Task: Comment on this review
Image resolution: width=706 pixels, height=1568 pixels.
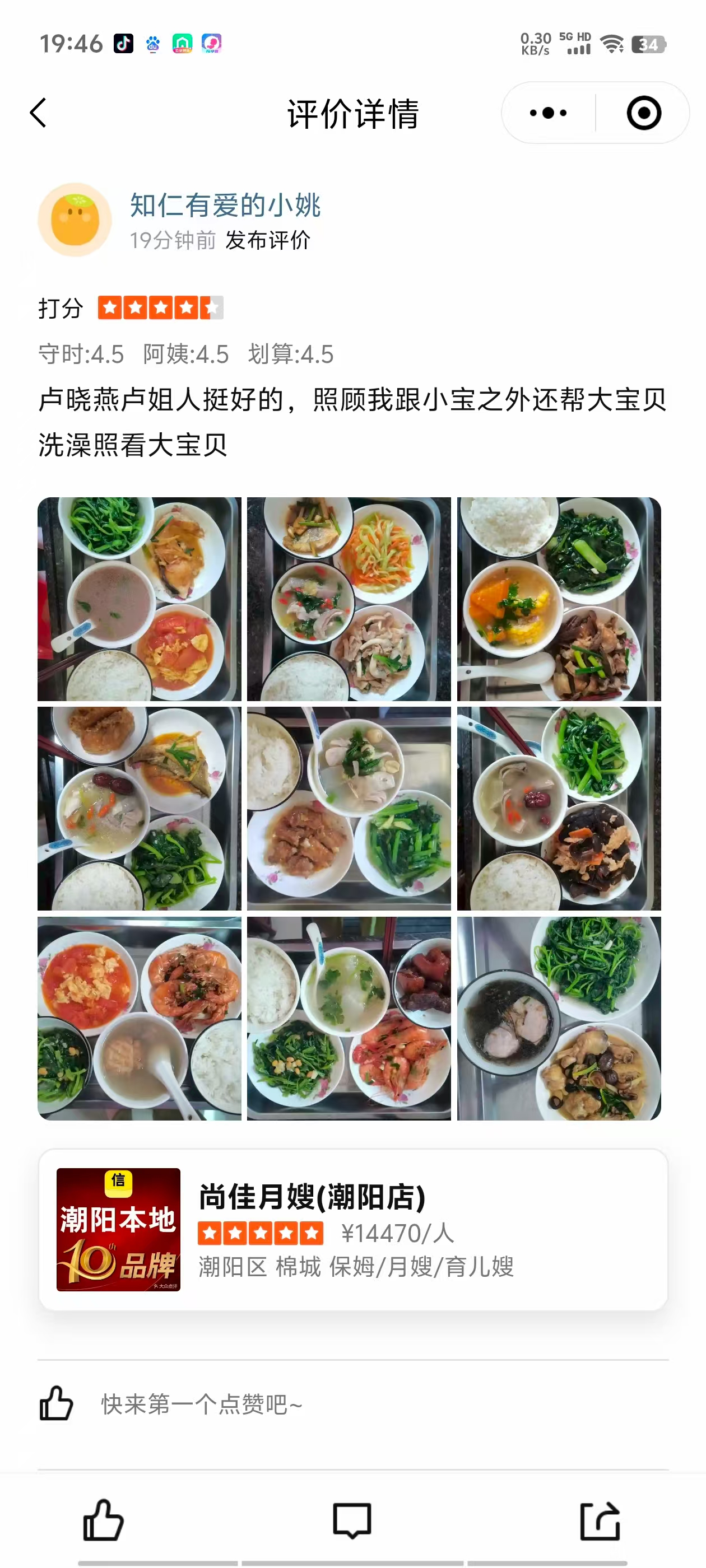Action: click(352, 1520)
